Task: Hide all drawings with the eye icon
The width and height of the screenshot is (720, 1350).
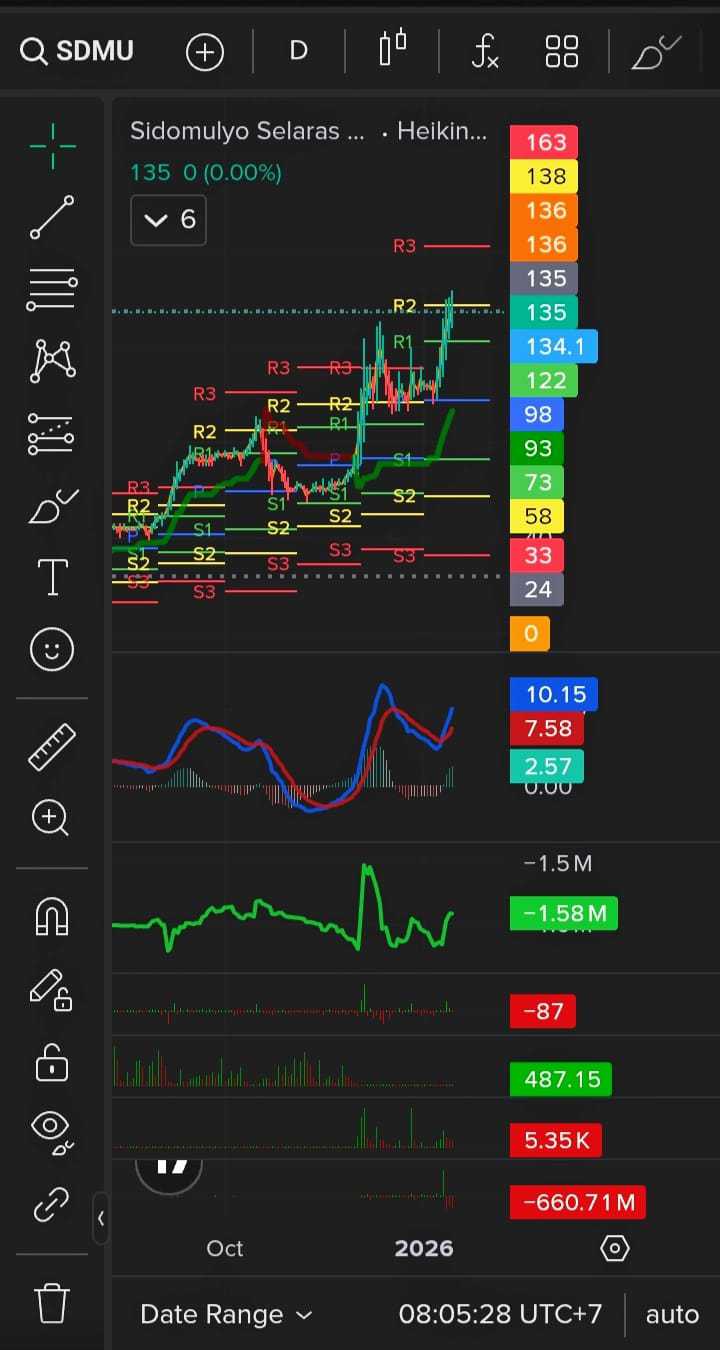Action: 52,1129
